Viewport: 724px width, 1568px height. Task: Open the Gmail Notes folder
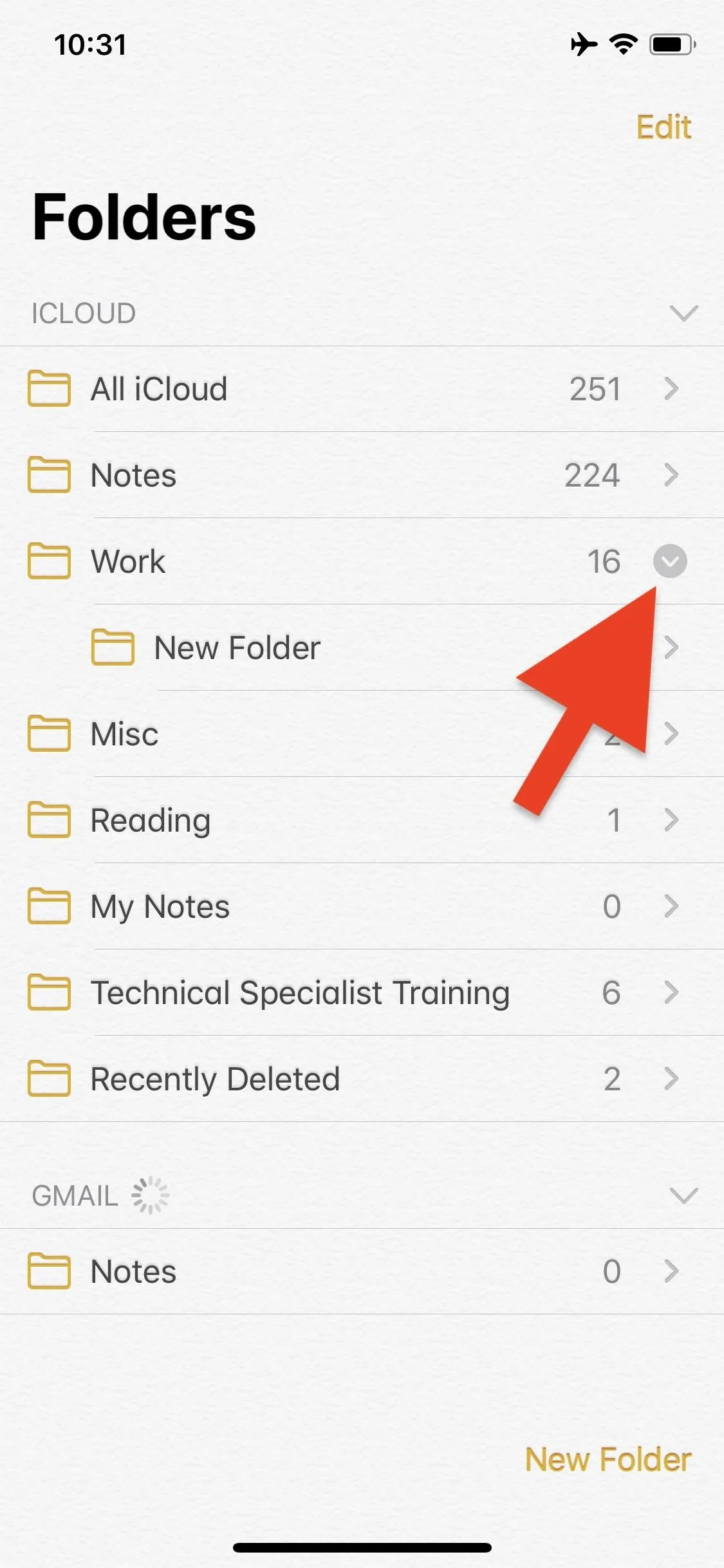[362, 1271]
